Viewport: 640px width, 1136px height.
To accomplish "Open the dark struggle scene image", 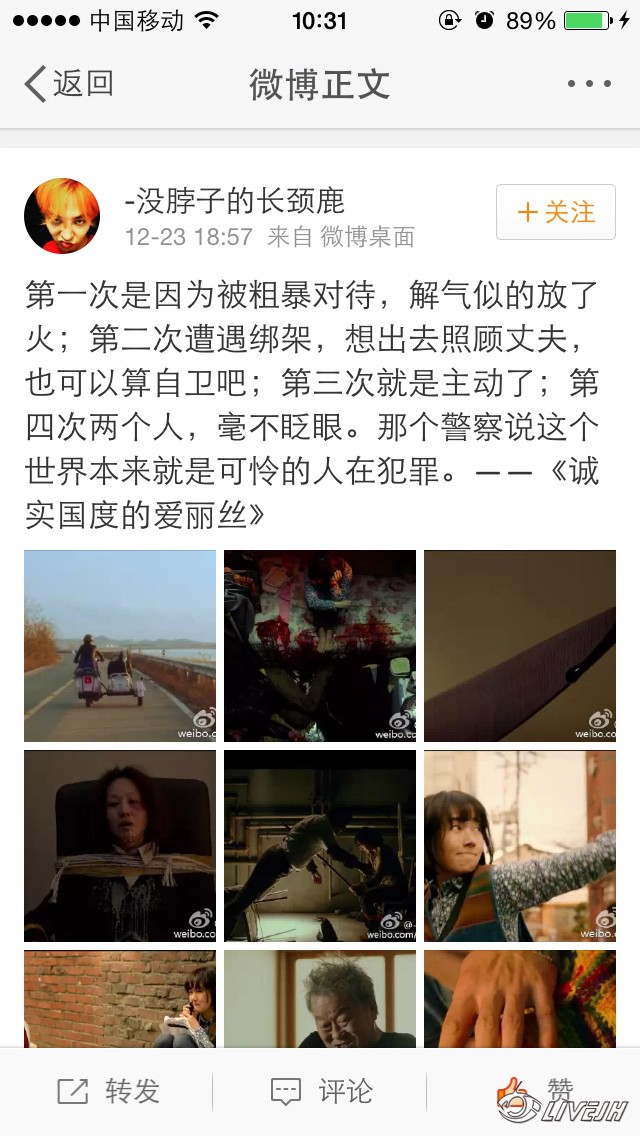I will pos(320,846).
